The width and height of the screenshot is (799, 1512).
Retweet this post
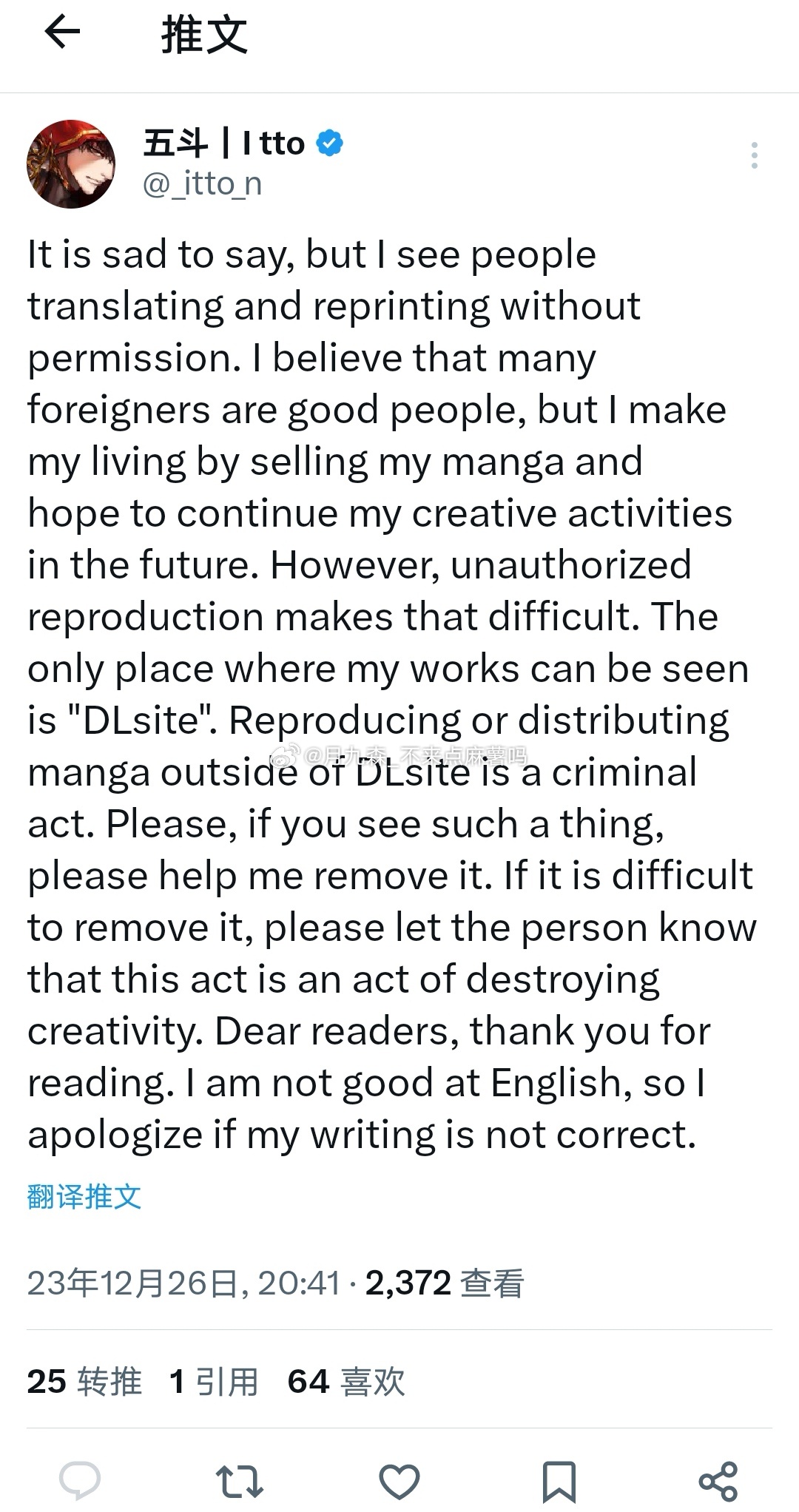240,1480
